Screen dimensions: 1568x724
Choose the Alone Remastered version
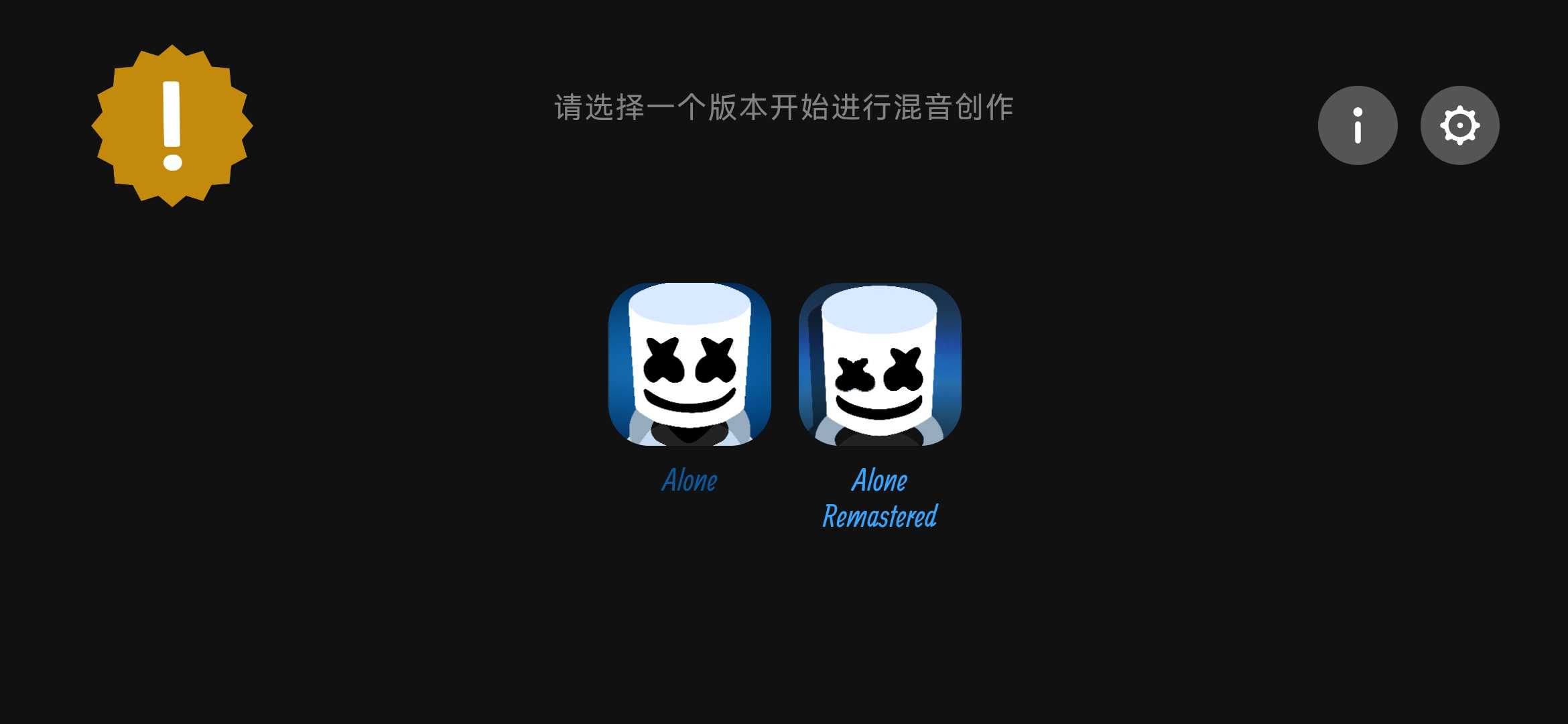pos(880,364)
